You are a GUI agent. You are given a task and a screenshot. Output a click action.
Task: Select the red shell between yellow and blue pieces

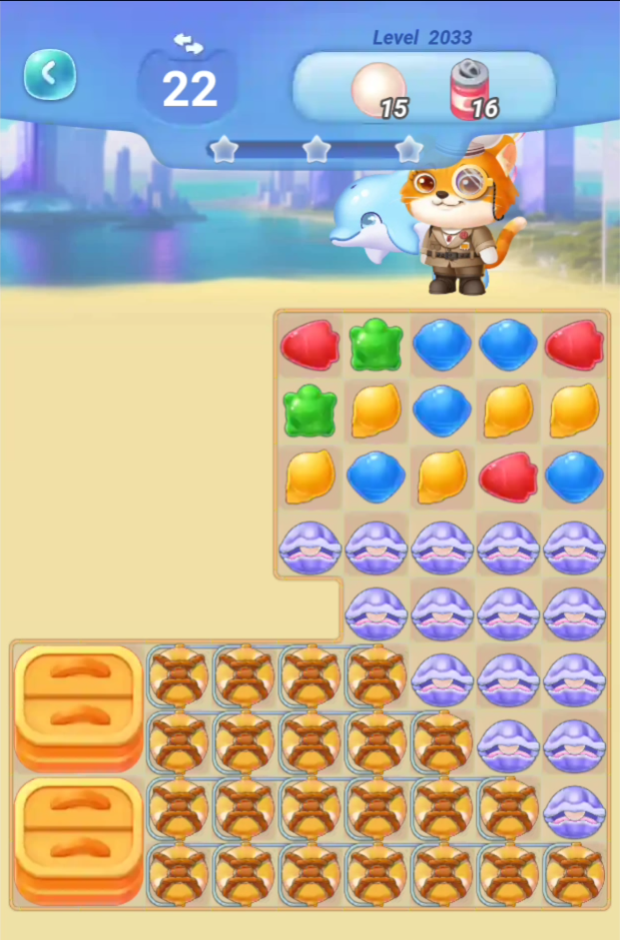click(507, 476)
